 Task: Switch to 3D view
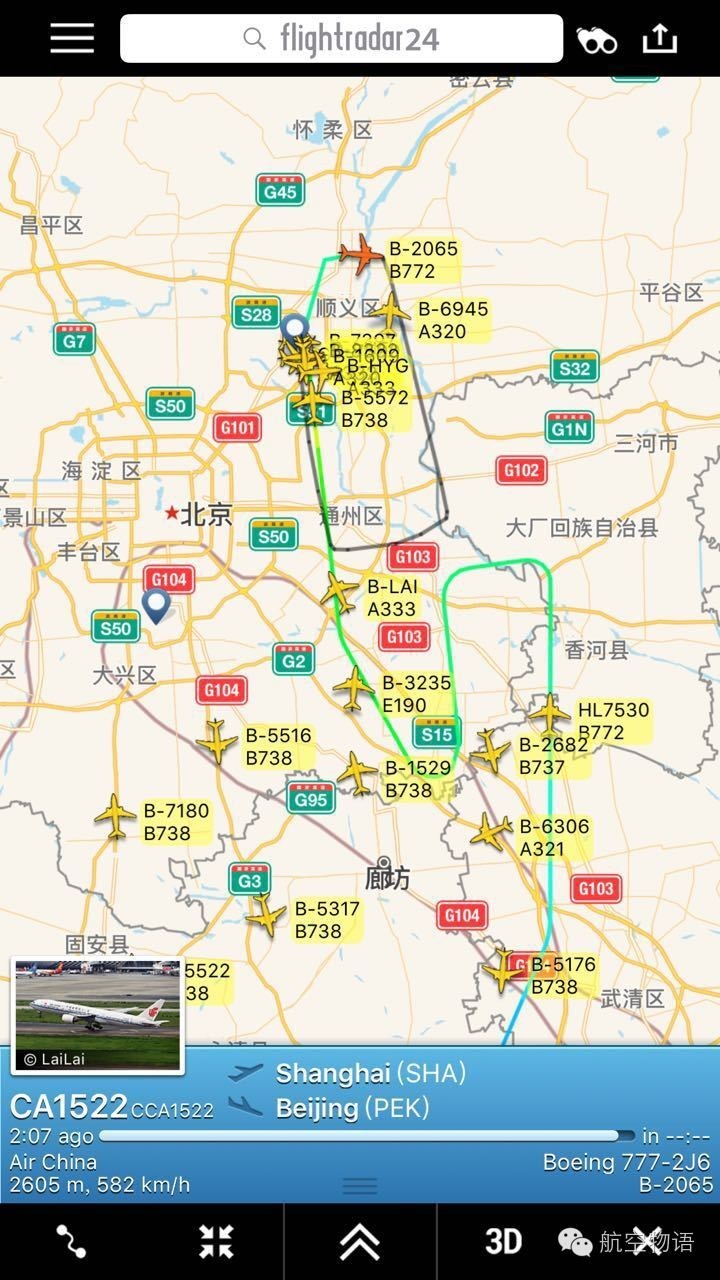pos(504,1241)
